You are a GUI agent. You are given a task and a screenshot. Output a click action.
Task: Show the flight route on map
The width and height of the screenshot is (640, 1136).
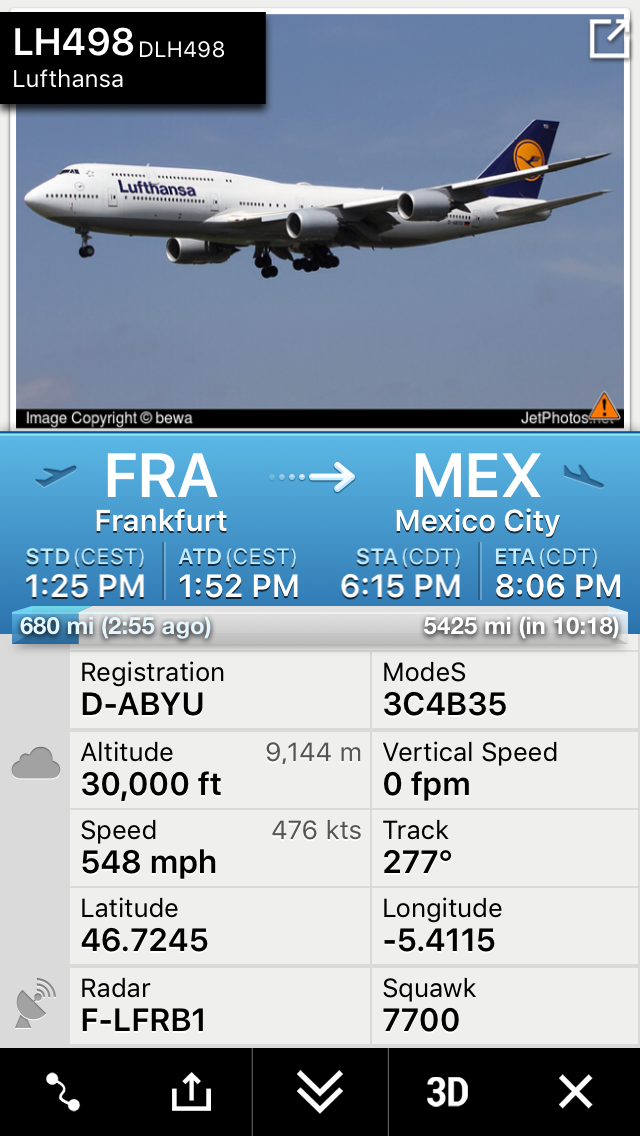[x=63, y=1092]
